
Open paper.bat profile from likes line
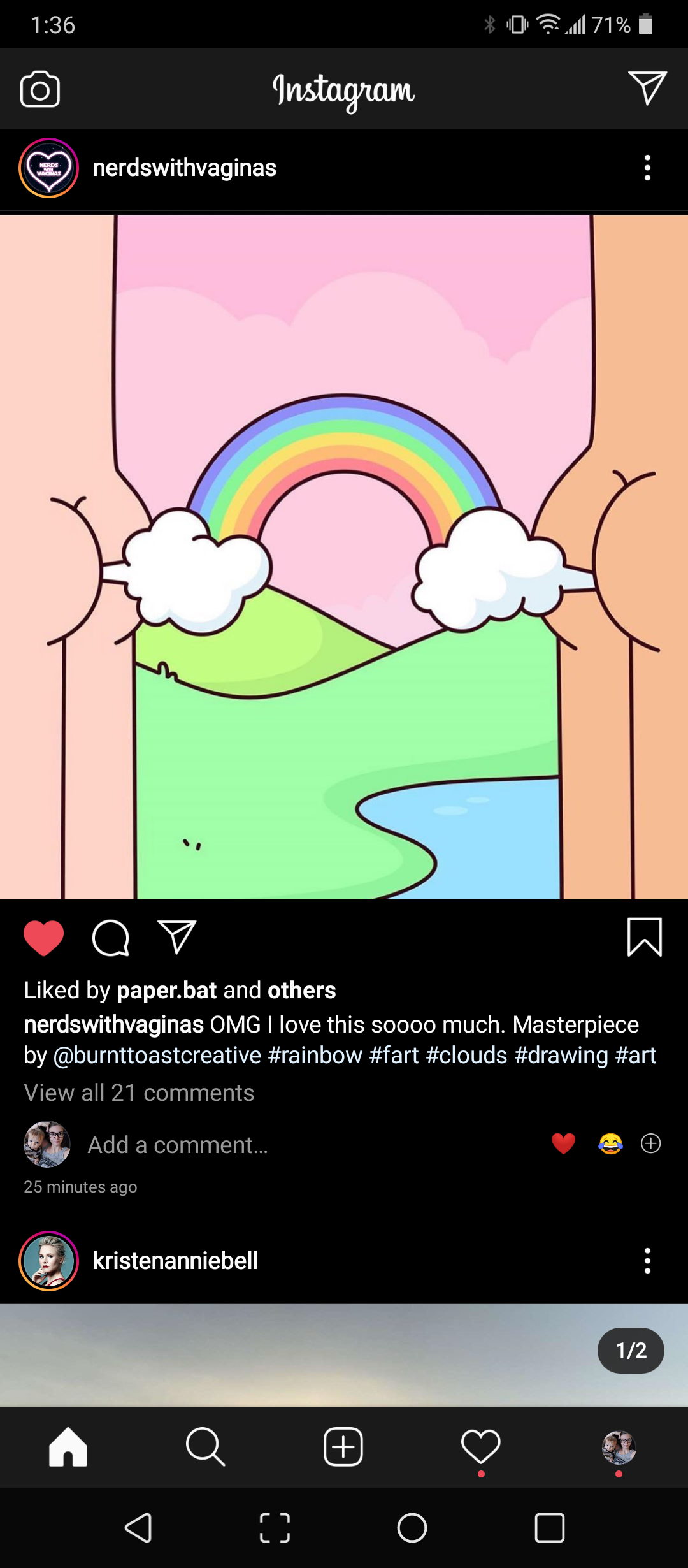tap(167, 991)
